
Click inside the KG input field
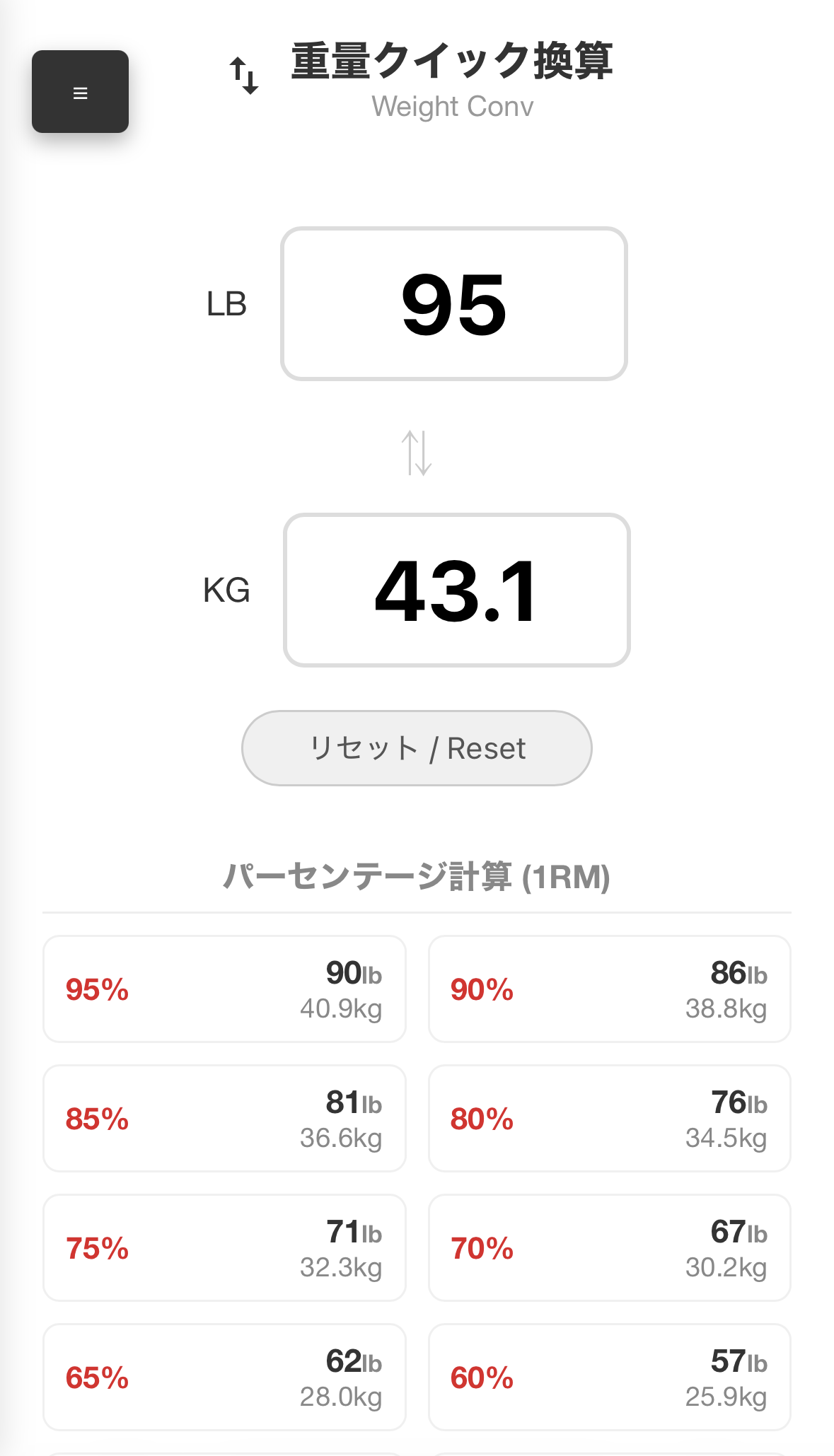(456, 590)
